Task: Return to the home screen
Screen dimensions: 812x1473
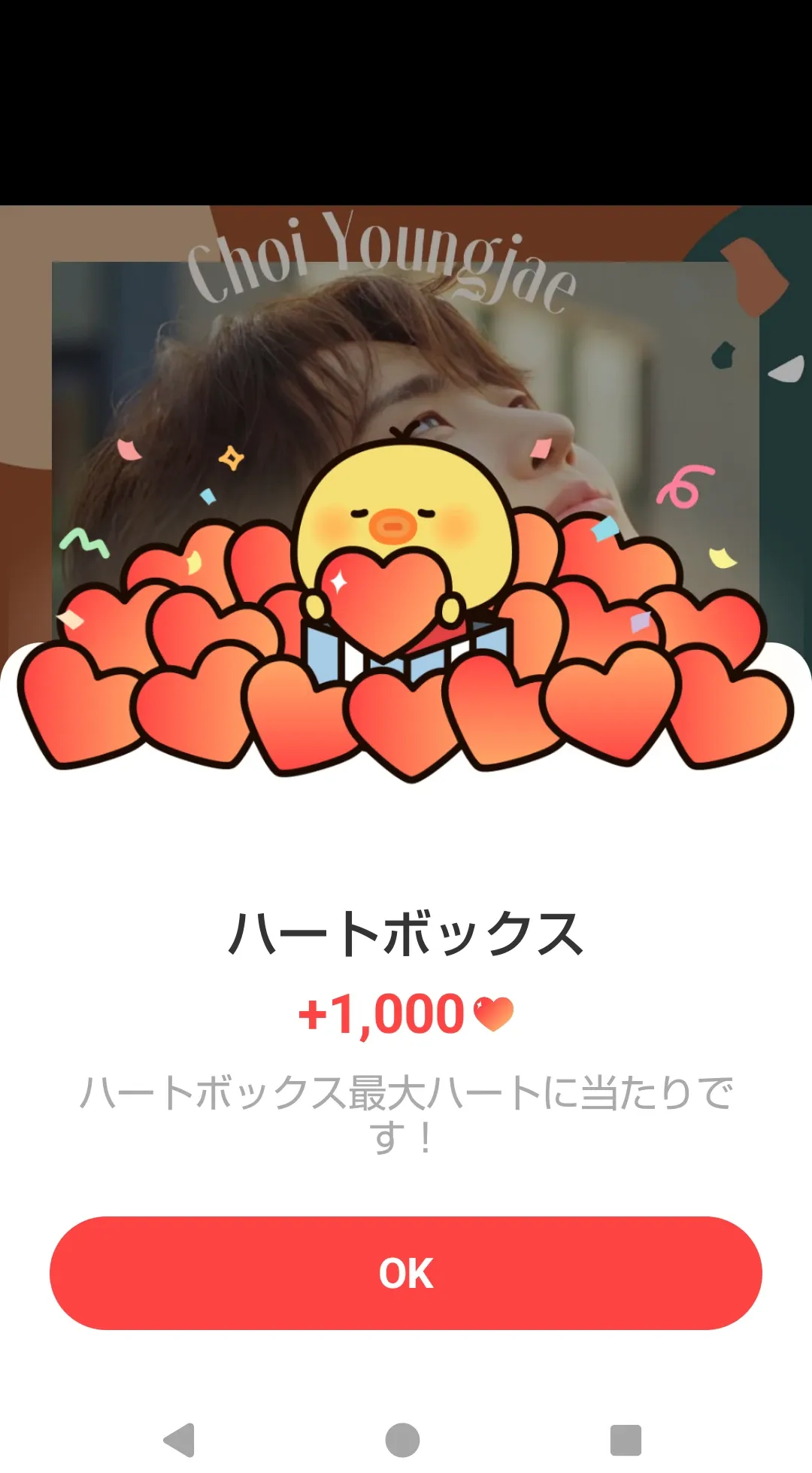Action: pos(402,1440)
